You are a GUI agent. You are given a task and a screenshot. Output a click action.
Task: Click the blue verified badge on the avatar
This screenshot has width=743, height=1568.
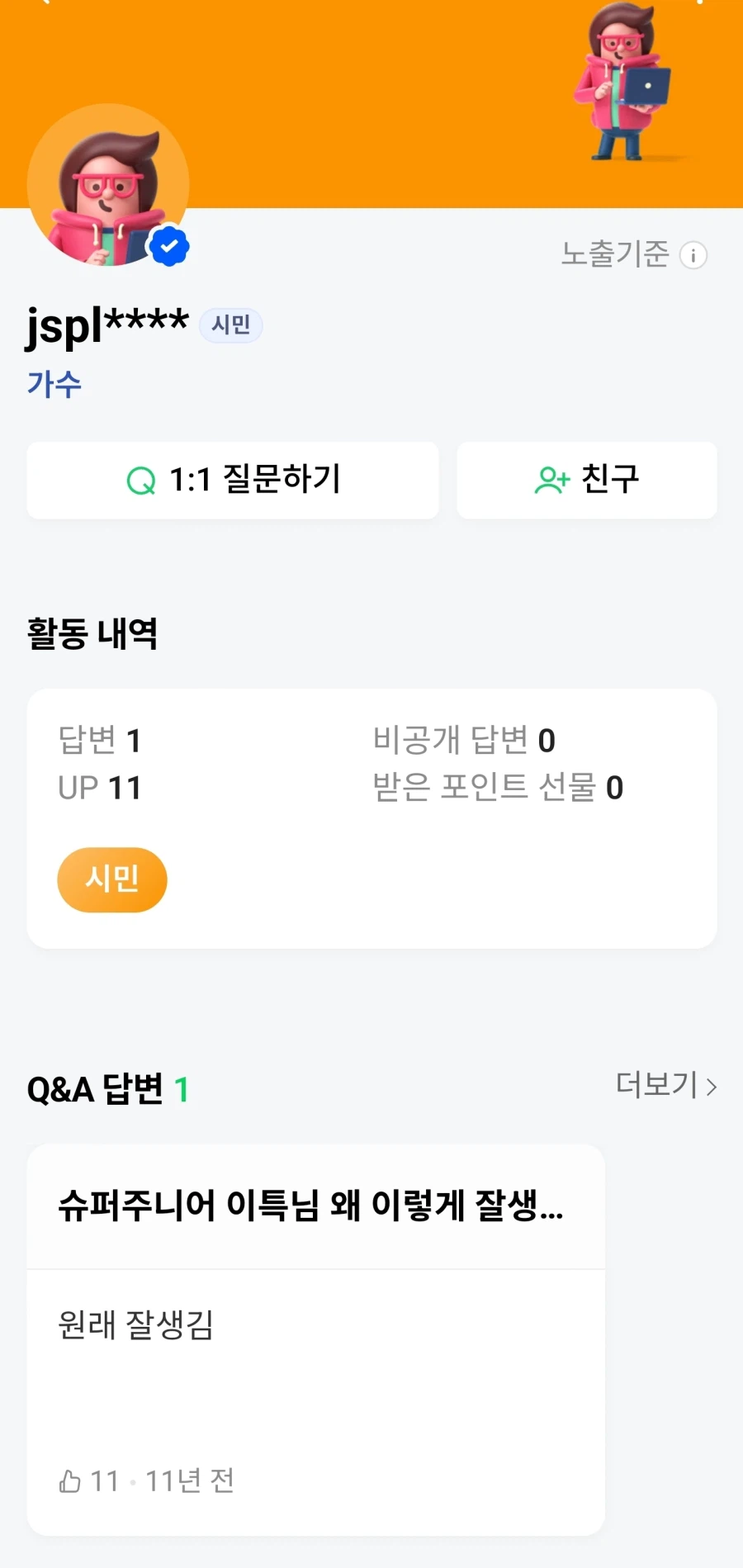click(x=168, y=244)
